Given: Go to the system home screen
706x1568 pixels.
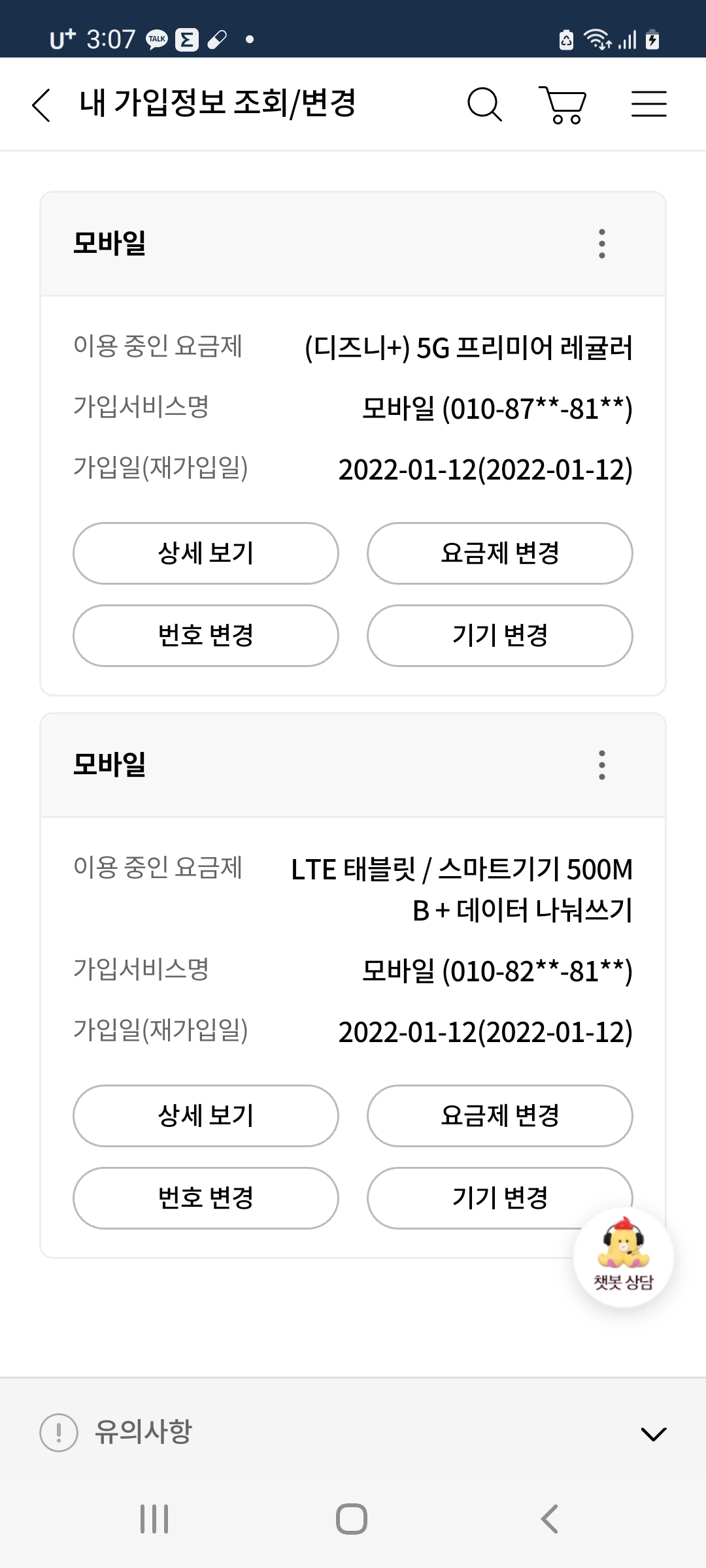Looking at the screenshot, I should tap(352, 1519).
